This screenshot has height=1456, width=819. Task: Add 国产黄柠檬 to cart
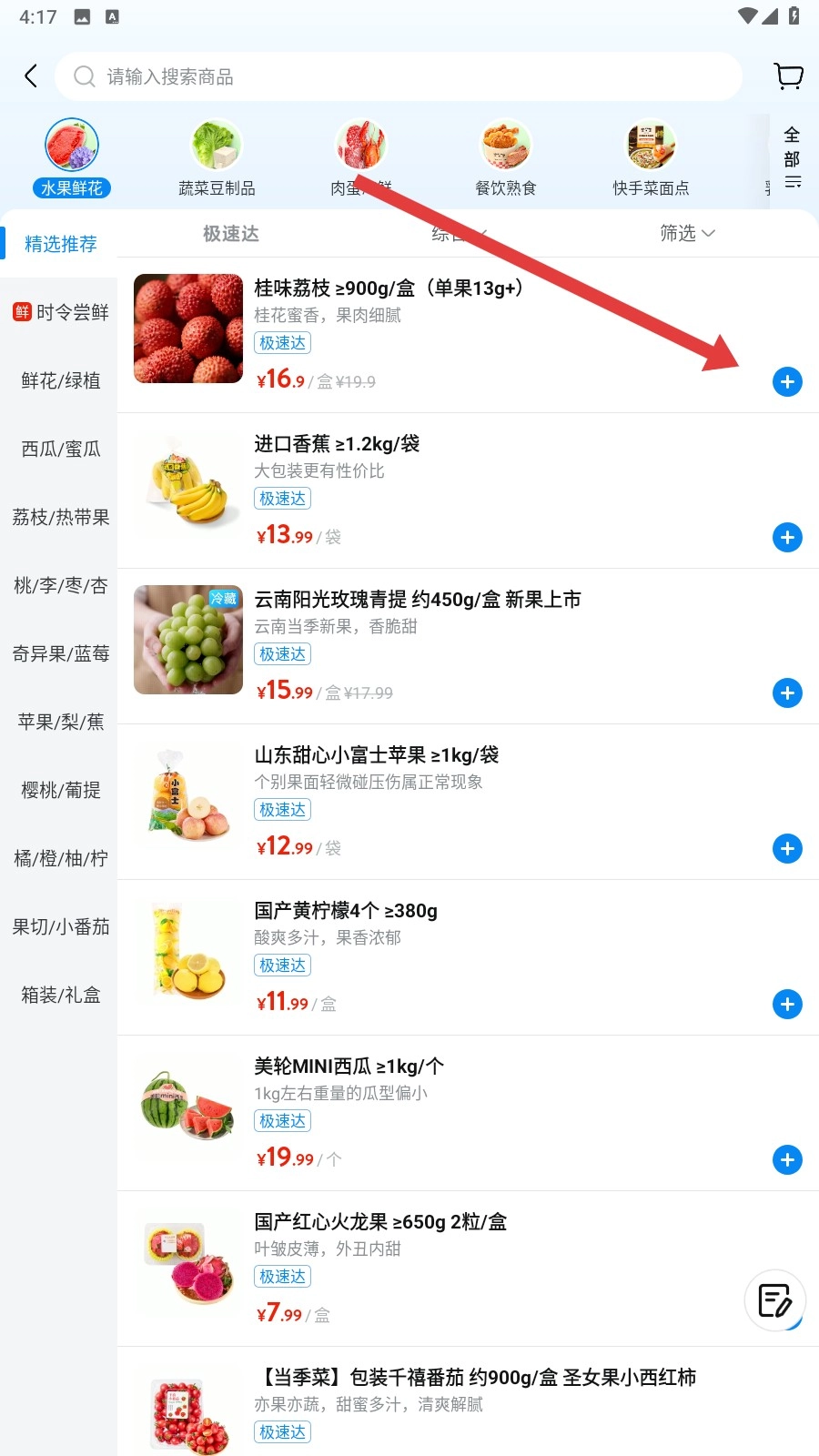787,1005
